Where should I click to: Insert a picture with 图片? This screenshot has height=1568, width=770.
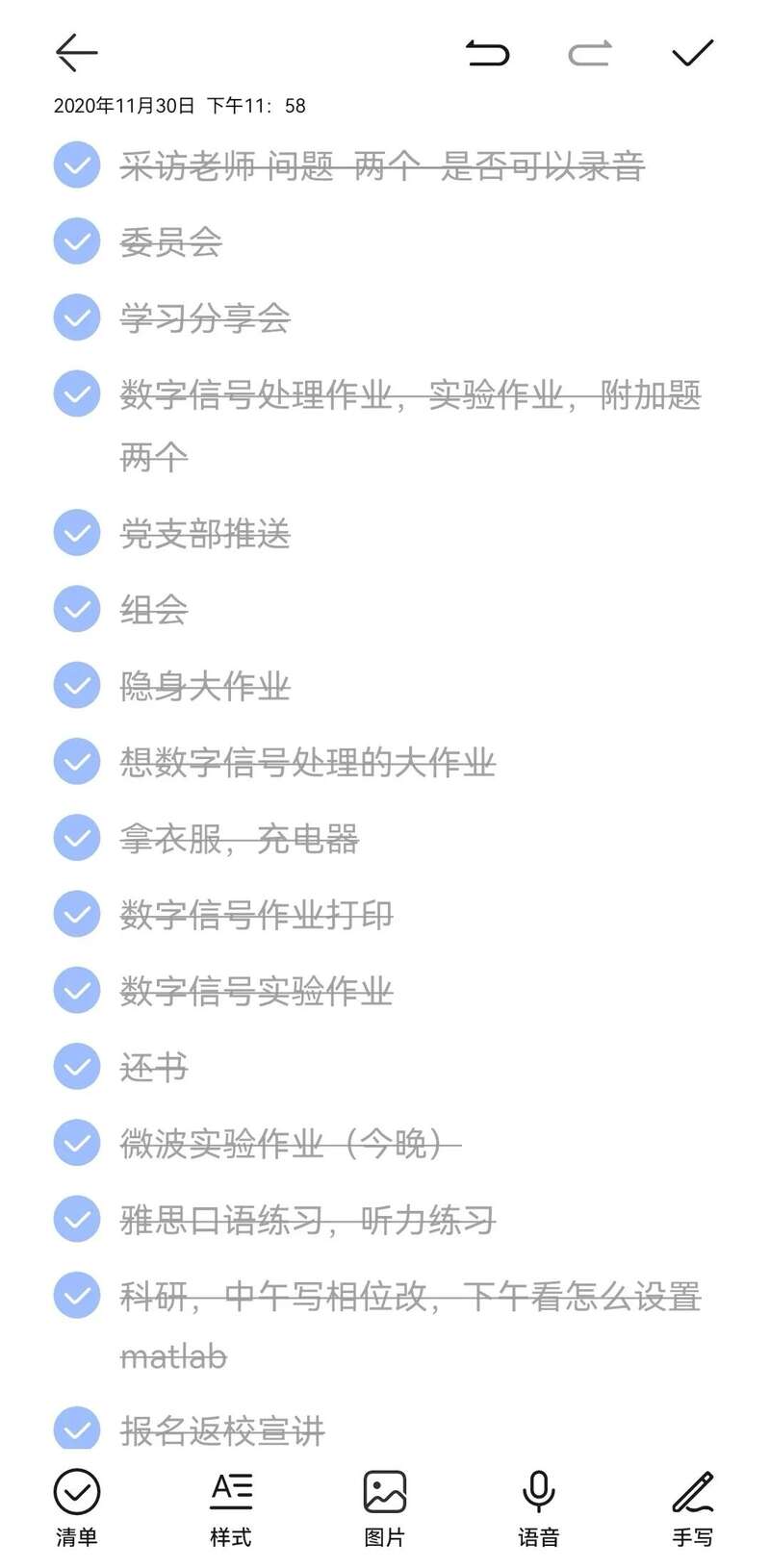[385, 1506]
